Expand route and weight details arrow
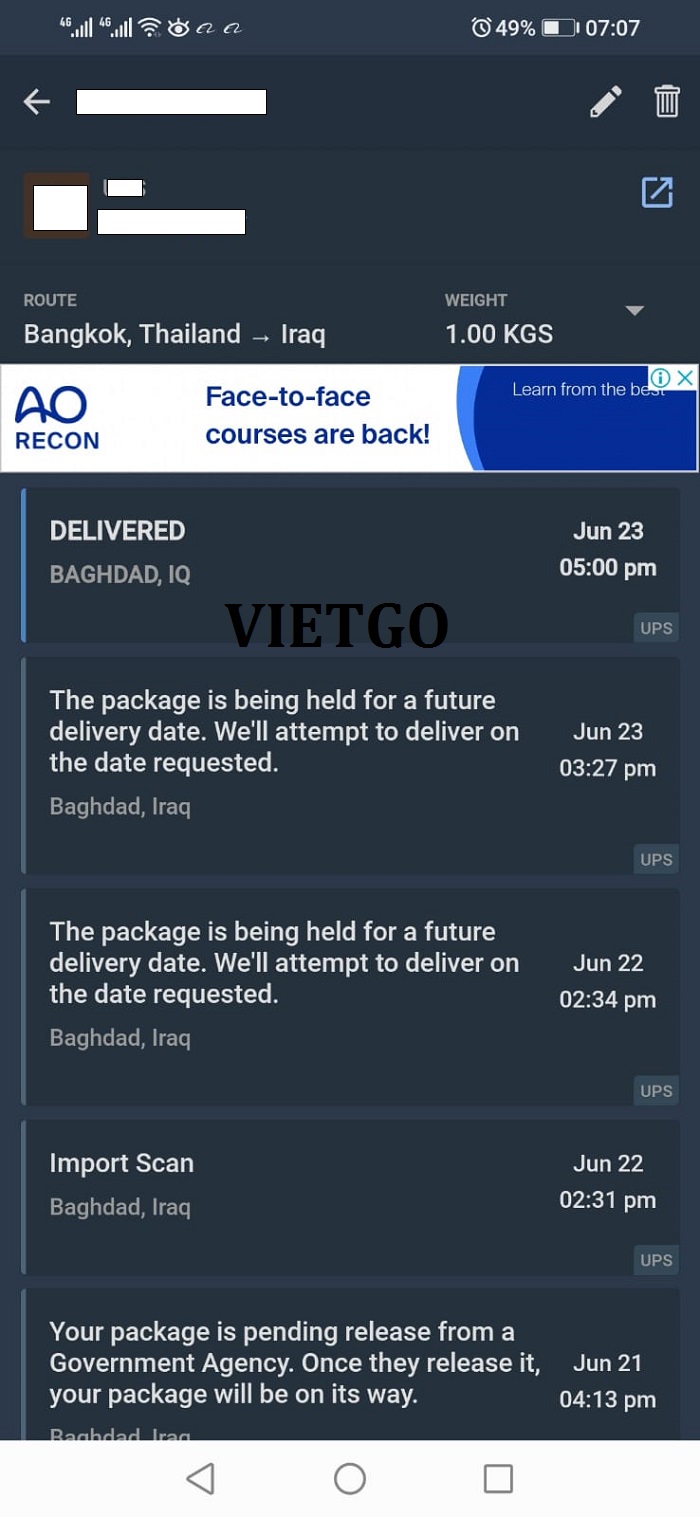This screenshot has width=700, height=1517. click(634, 311)
